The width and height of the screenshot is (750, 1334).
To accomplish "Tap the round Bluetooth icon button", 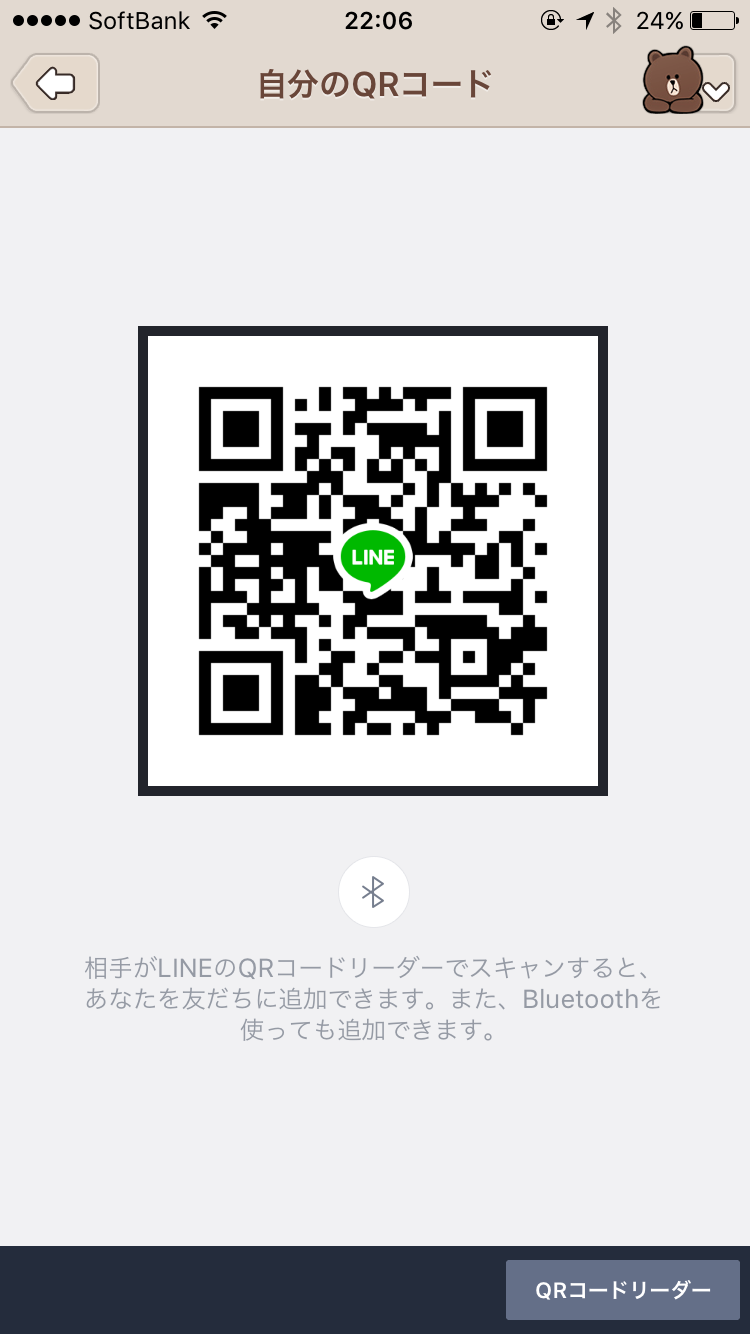I will pyautogui.click(x=373, y=892).
